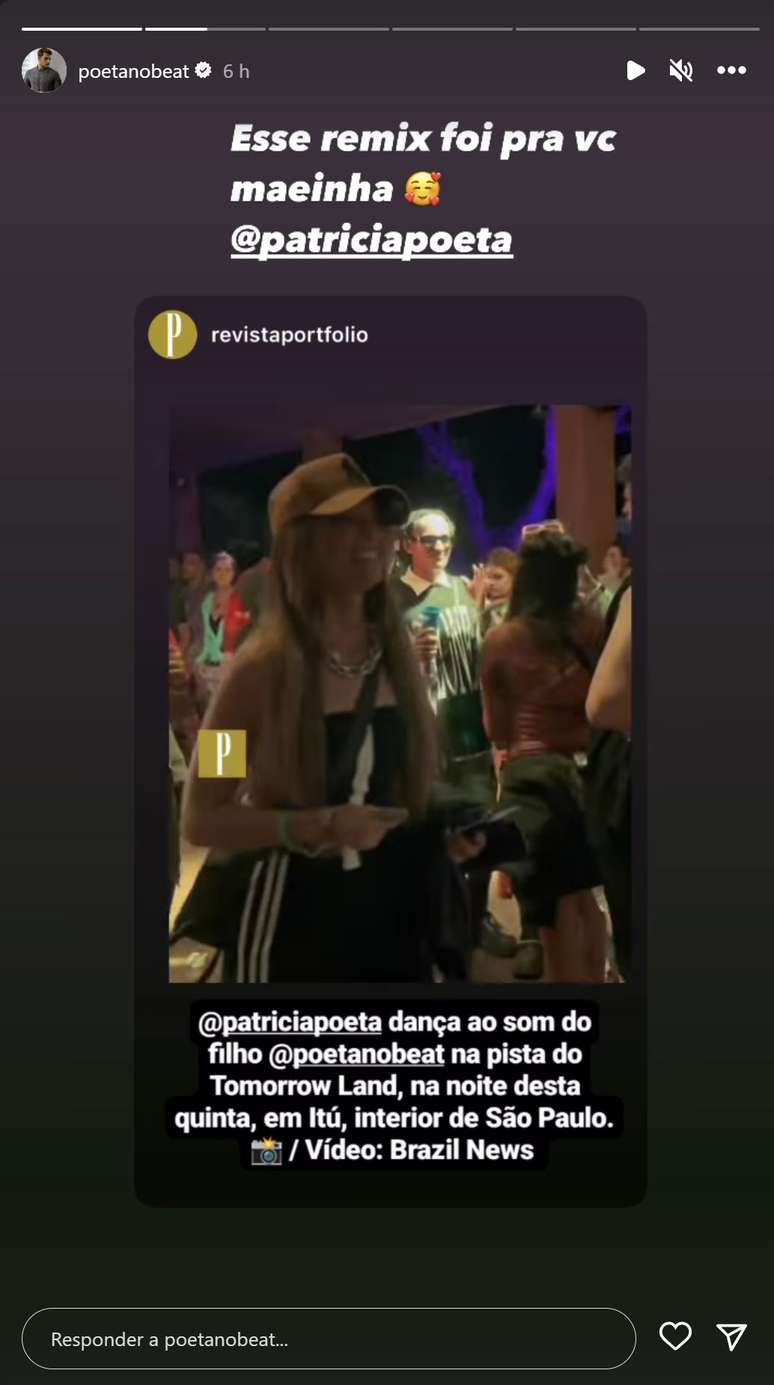774x1385 pixels.
Task: Tap the poetanobeat username
Action: (133, 71)
